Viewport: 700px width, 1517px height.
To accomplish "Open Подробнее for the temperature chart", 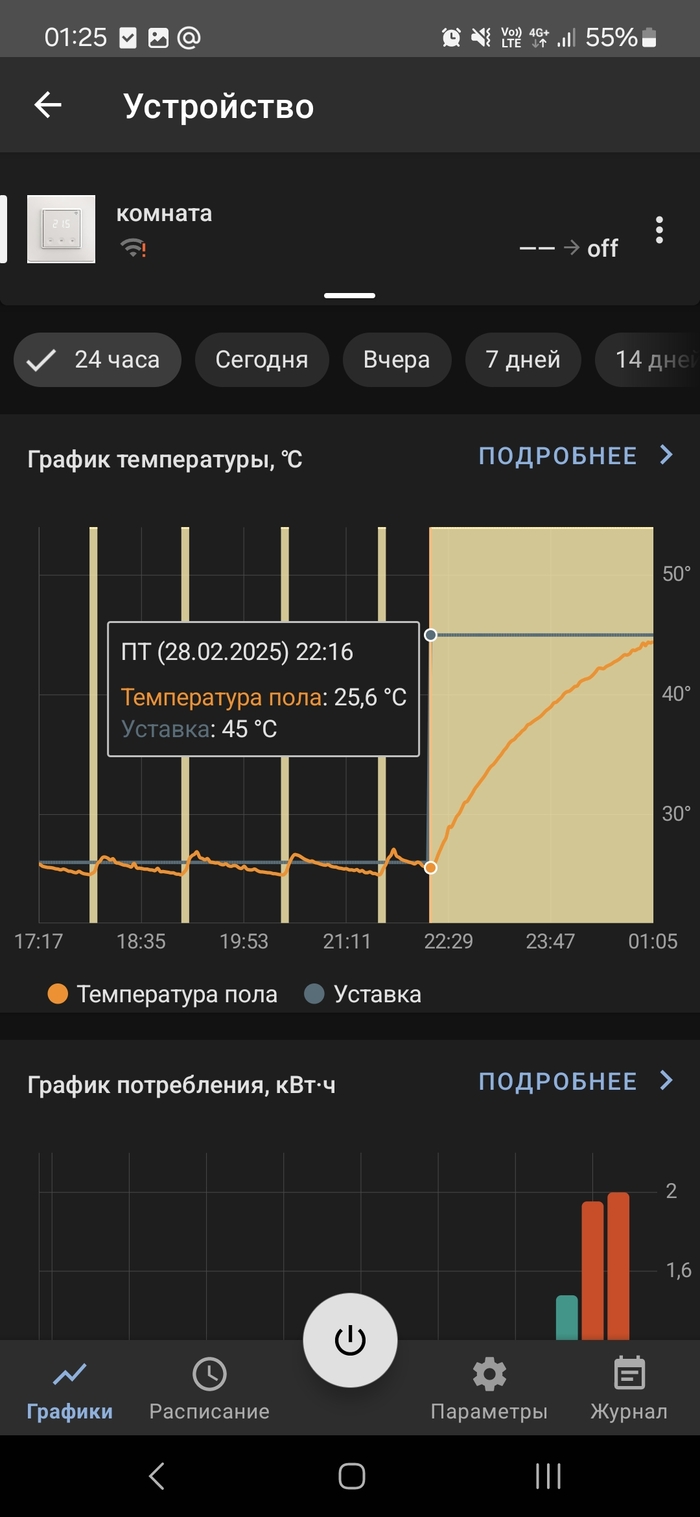I will tap(576, 456).
